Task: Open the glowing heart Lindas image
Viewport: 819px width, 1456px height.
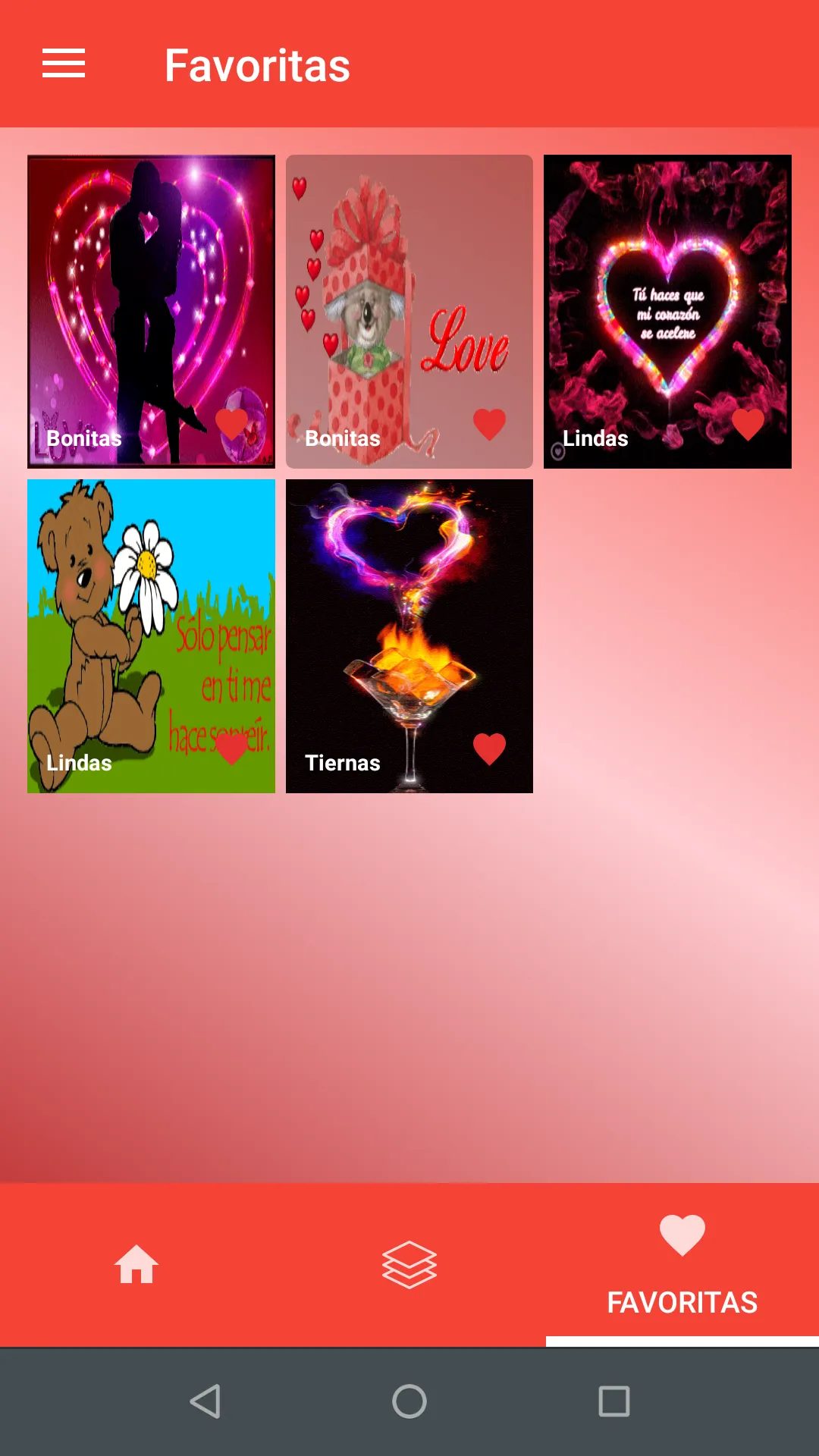Action: click(667, 312)
